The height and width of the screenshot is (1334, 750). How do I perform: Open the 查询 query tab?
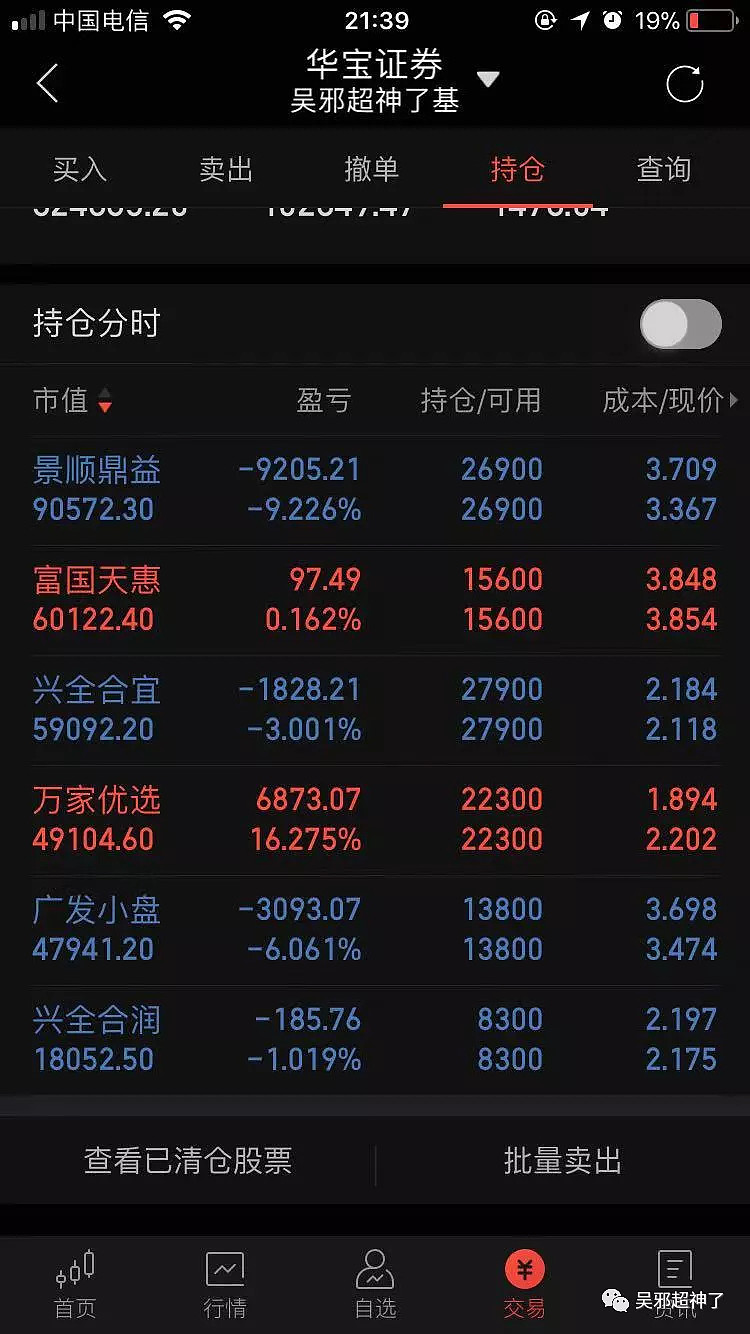(x=663, y=169)
